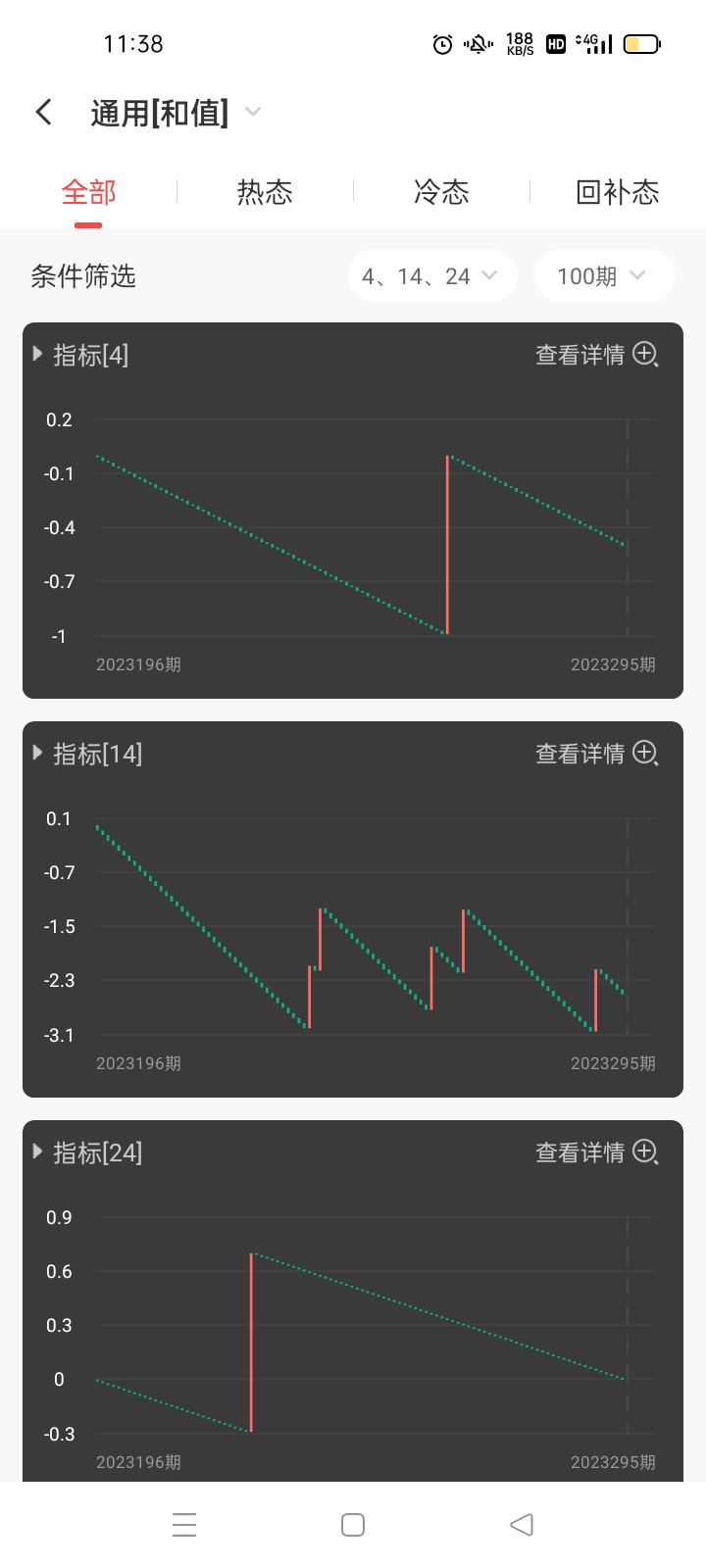The image size is (706, 1568).
Task: Open the 100期 period dropdown
Action: point(604,275)
